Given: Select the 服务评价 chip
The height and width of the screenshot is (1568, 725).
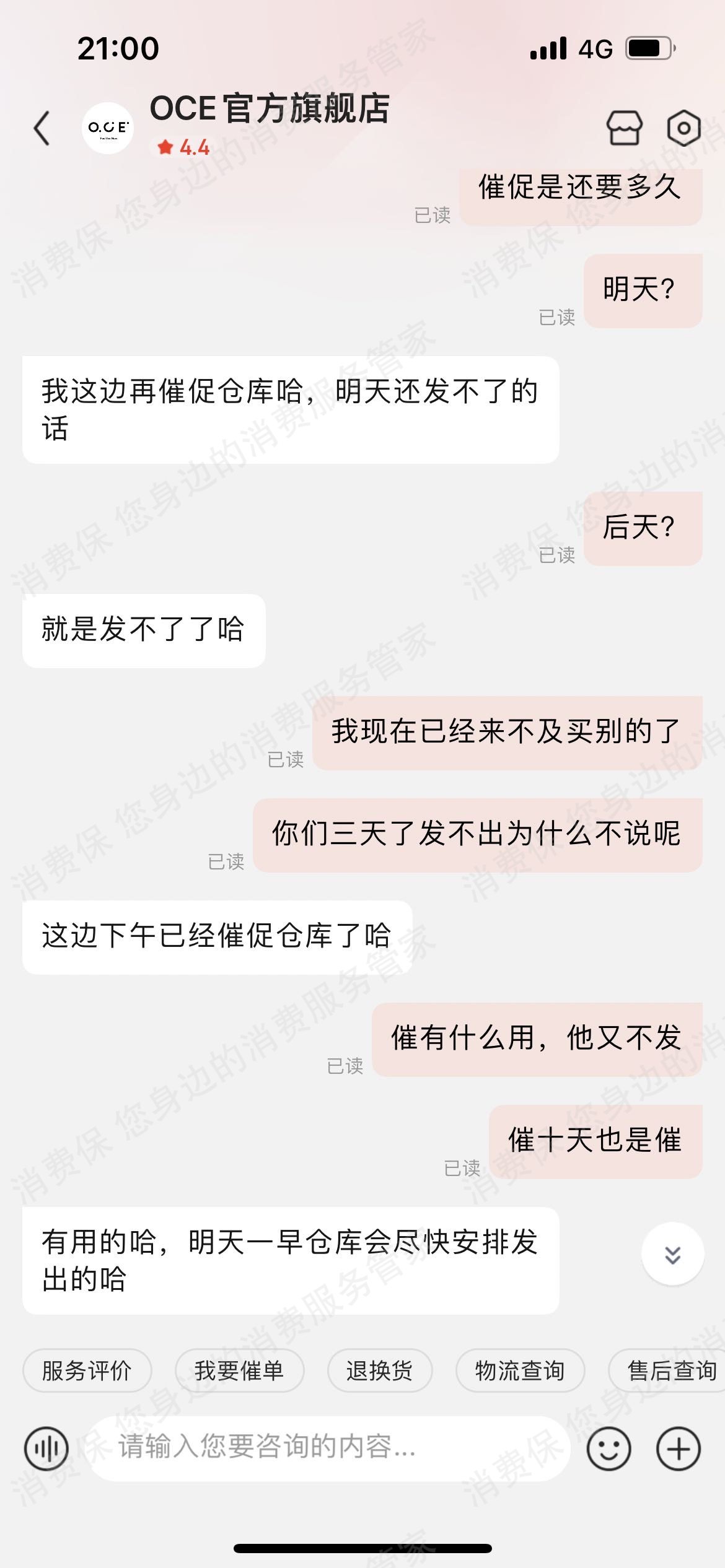Looking at the screenshot, I should 87,1370.
